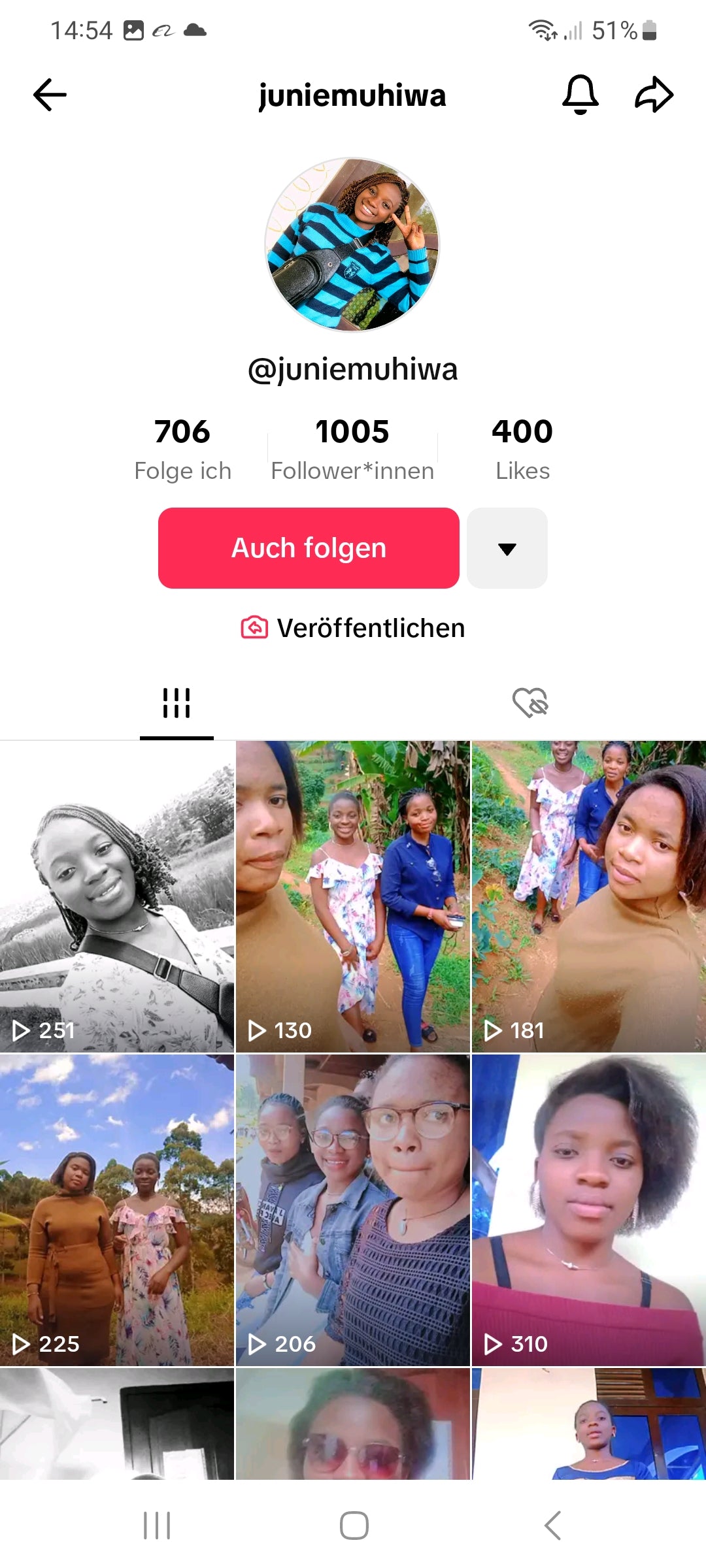Open the video with 225 views
Screen dimensions: 706x1568
click(x=117, y=1210)
